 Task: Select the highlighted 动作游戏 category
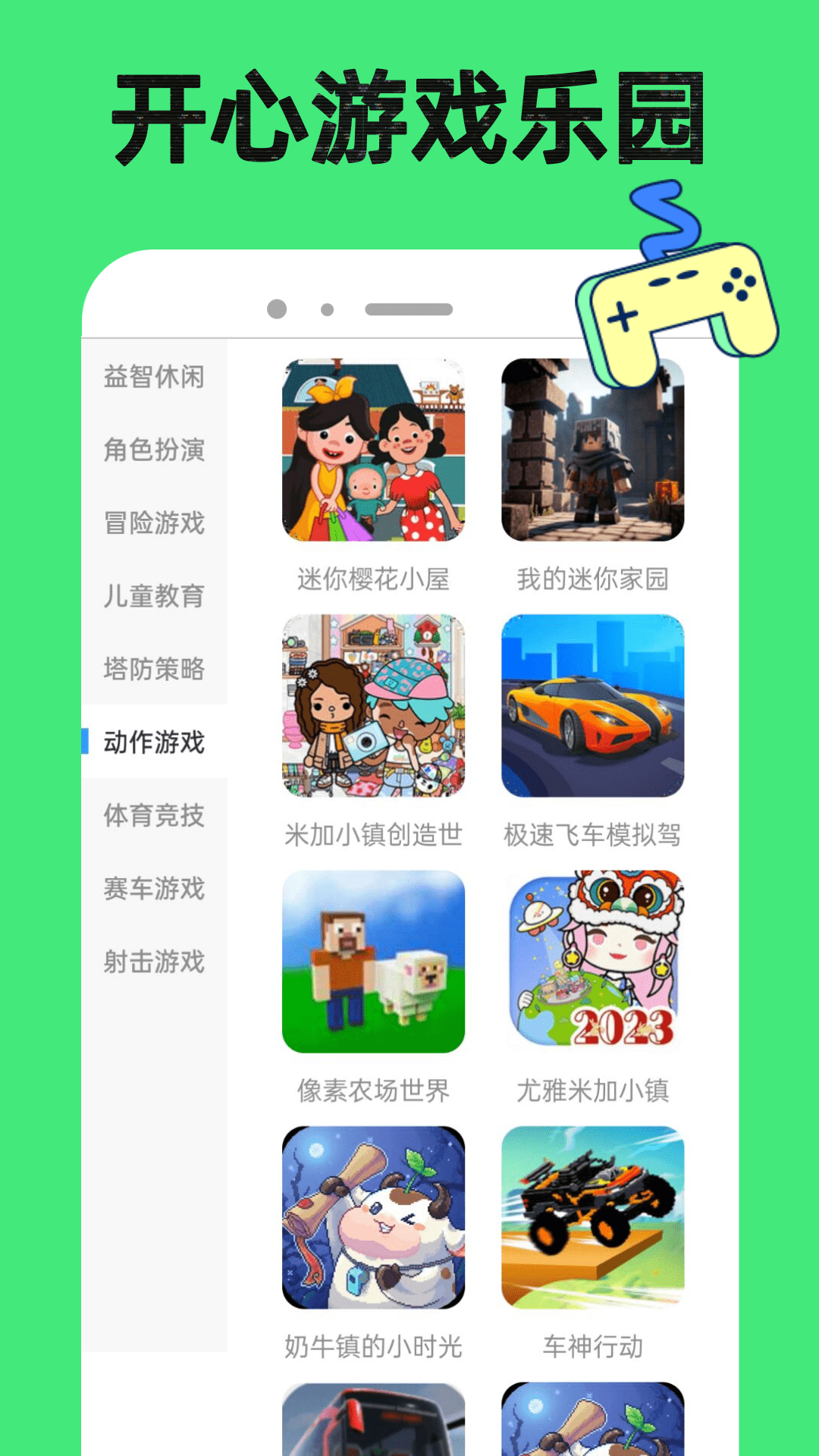pos(155,744)
